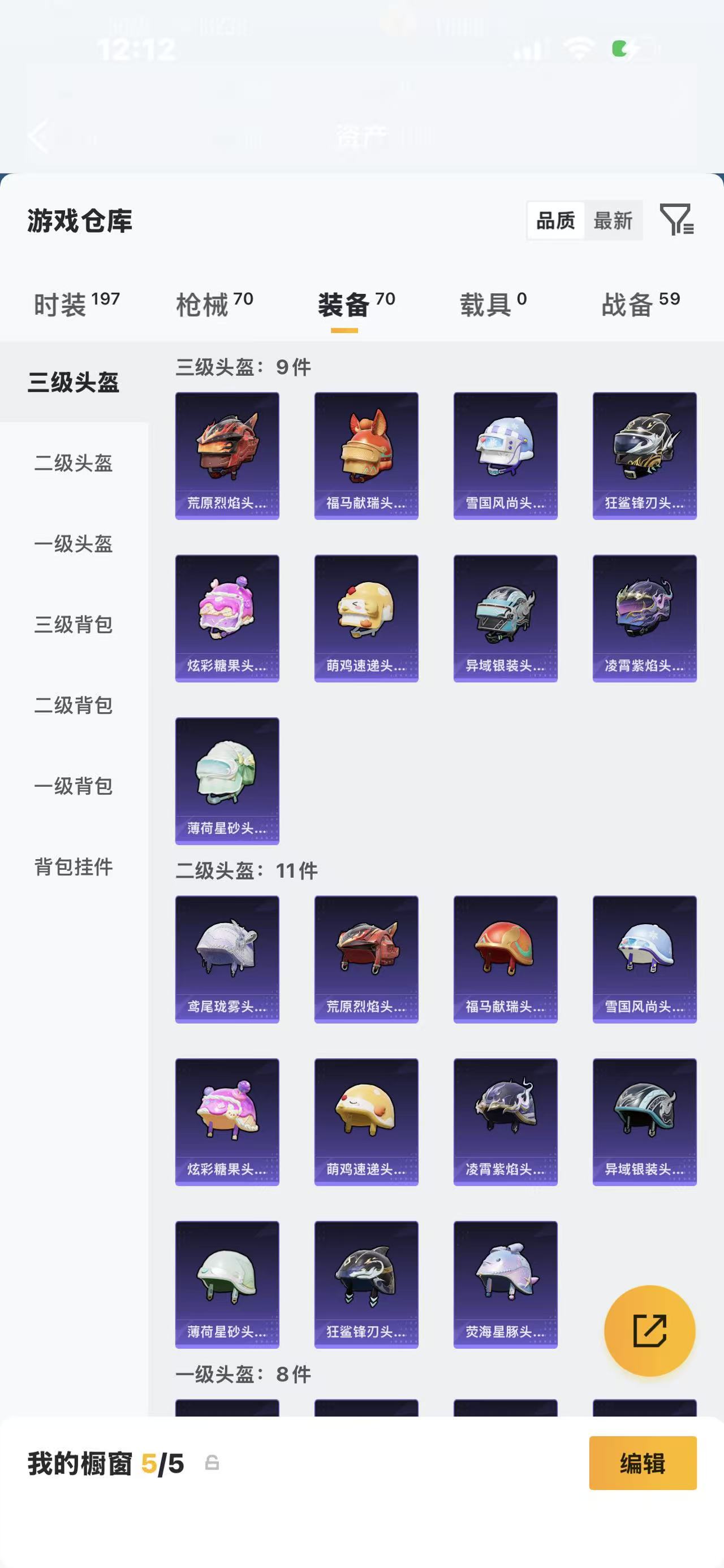Screen dimensions: 724x1568
Task: Select 背包挂件 in the side menu
Action: (x=74, y=867)
